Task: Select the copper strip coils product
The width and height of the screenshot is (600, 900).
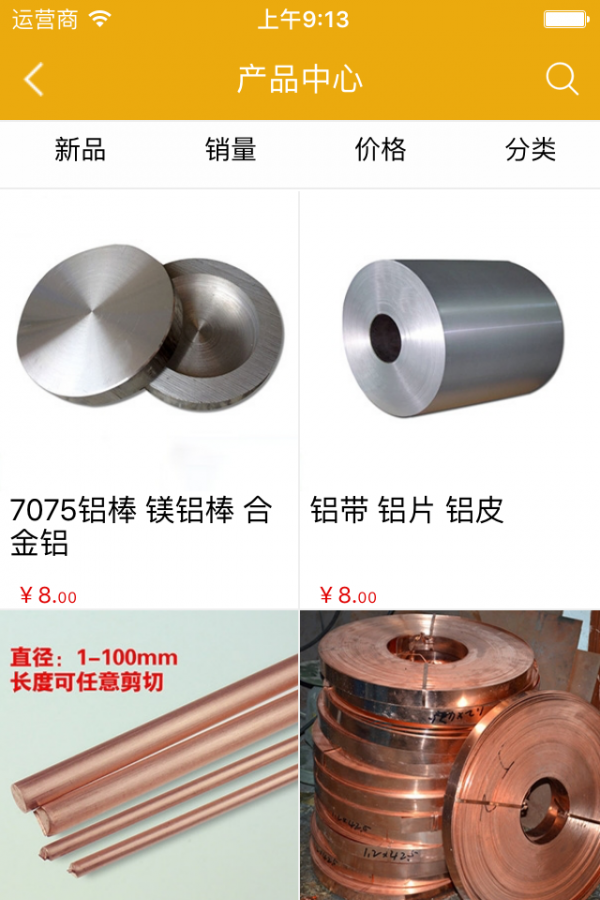Action: 450,755
